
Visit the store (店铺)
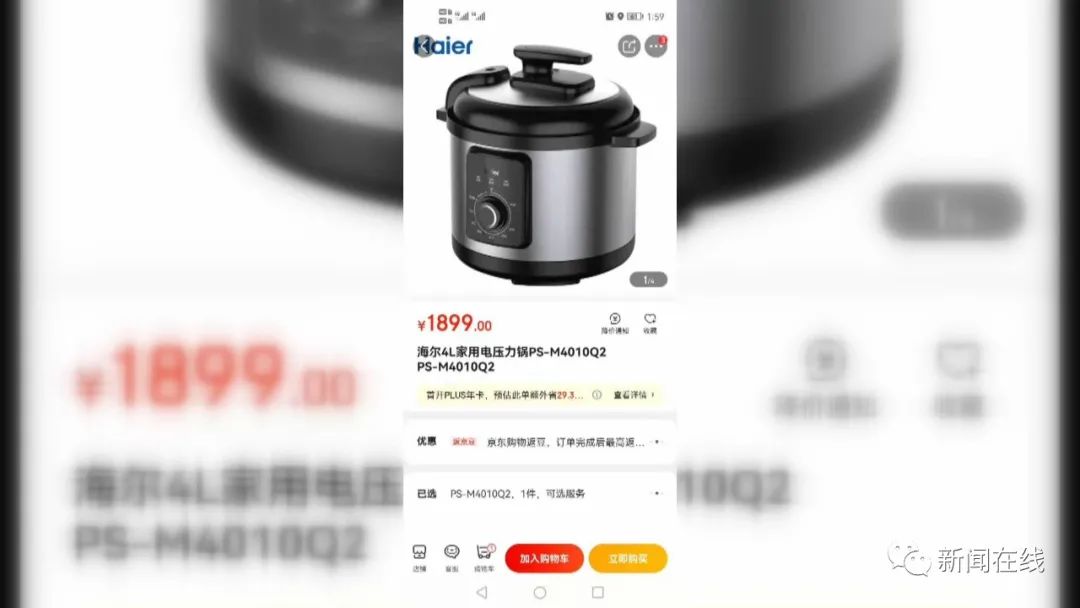coord(419,557)
